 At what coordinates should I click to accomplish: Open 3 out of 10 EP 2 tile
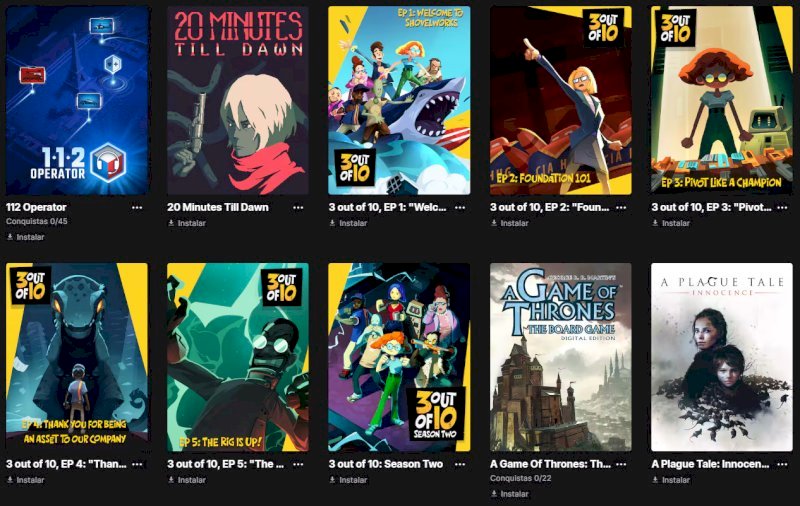click(x=560, y=100)
